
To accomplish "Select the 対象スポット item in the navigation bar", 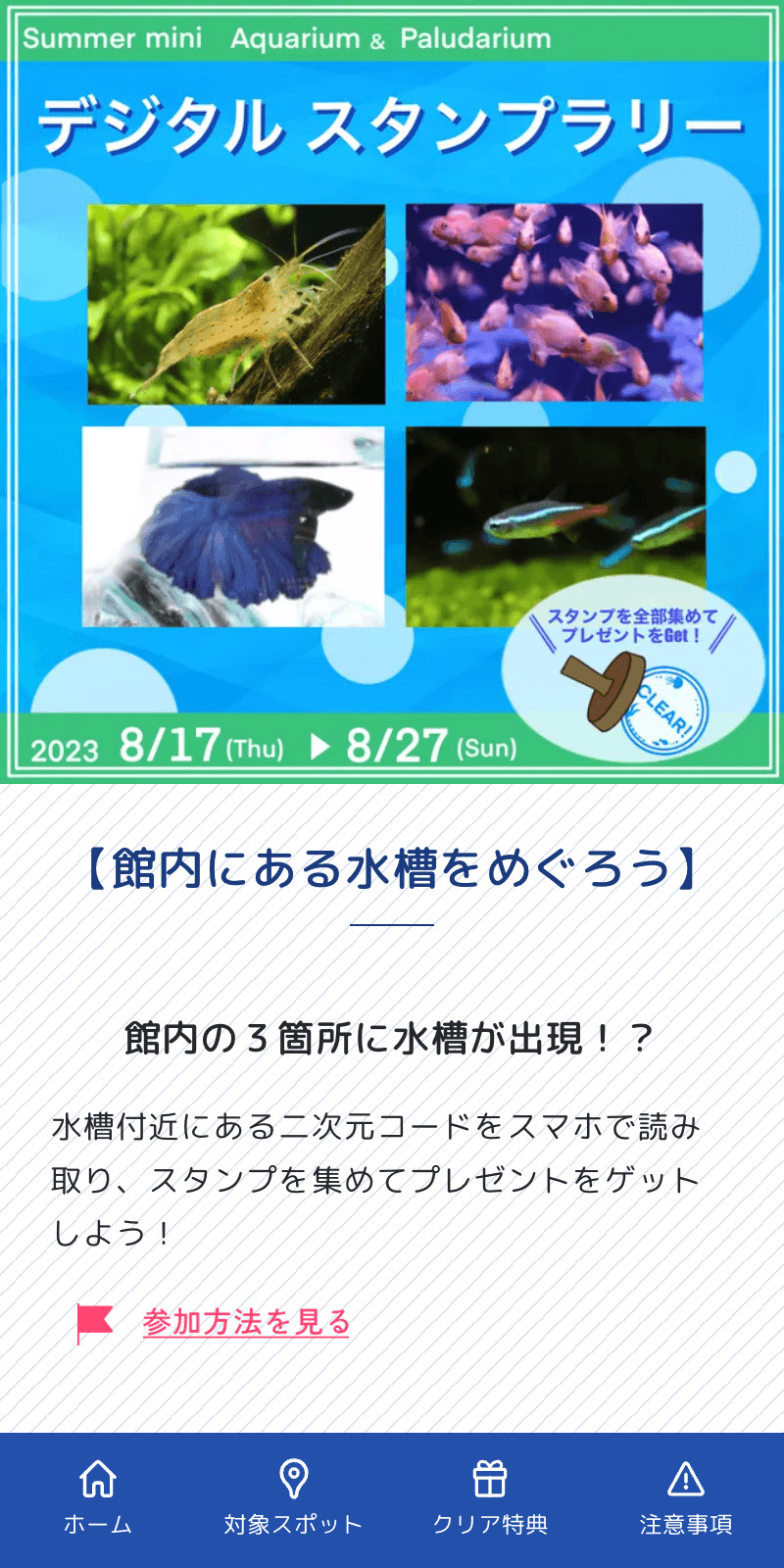I will coord(292,1523).
